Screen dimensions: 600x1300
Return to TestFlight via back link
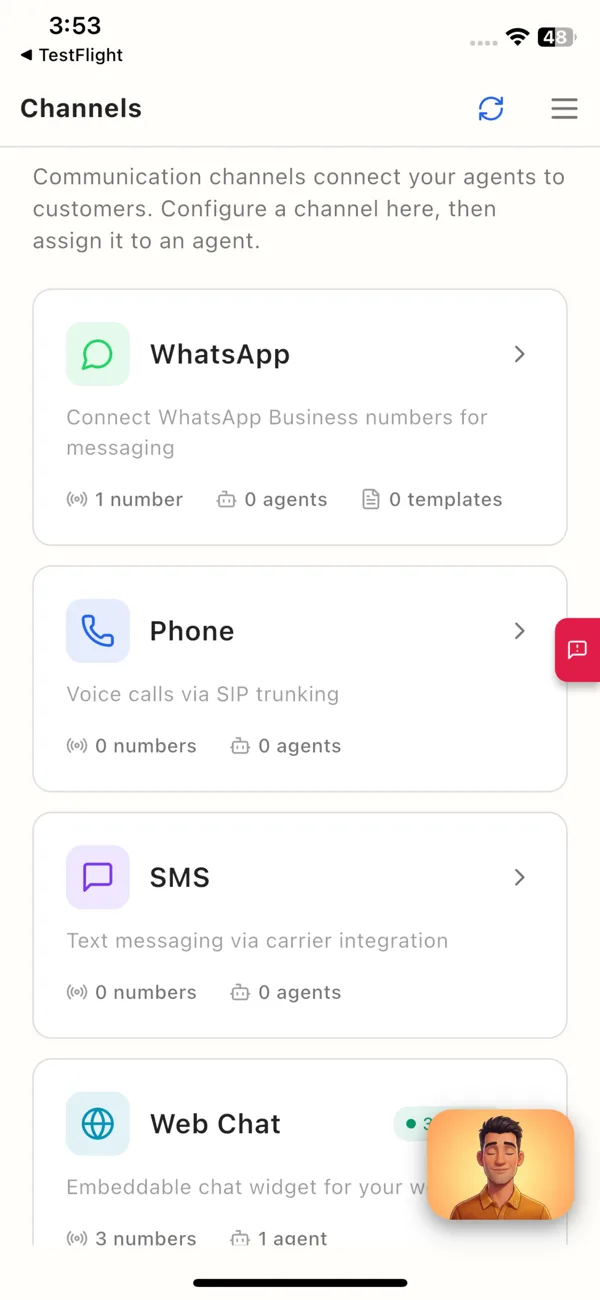(71, 55)
